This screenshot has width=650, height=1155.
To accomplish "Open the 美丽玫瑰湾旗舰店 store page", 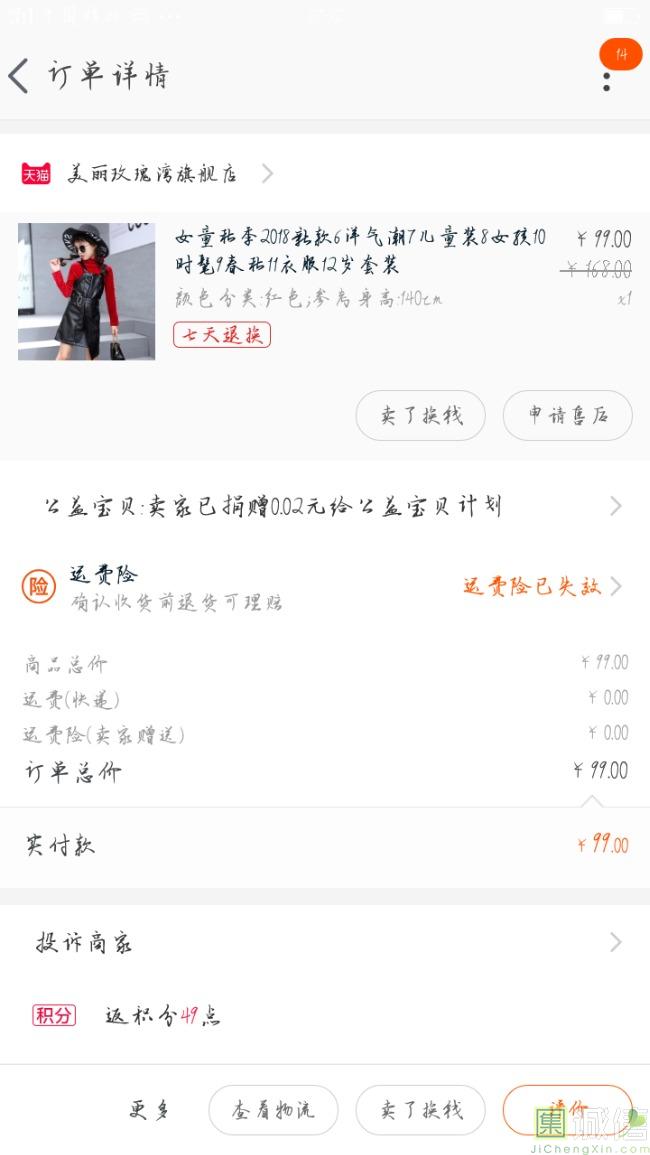I will tap(150, 174).
